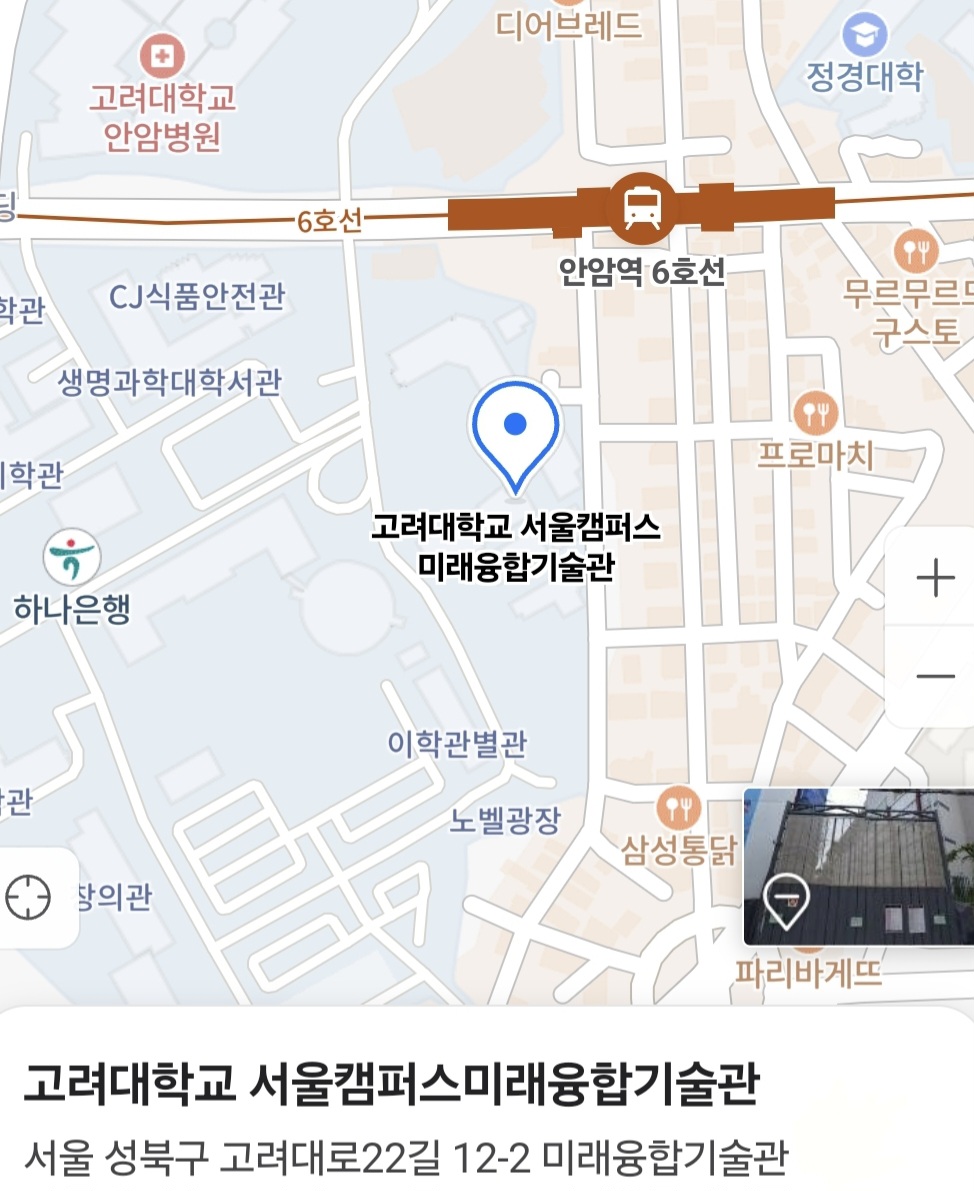The width and height of the screenshot is (974, 1191).
Task: Open the street view thumbnail
Action: [858, 866]
